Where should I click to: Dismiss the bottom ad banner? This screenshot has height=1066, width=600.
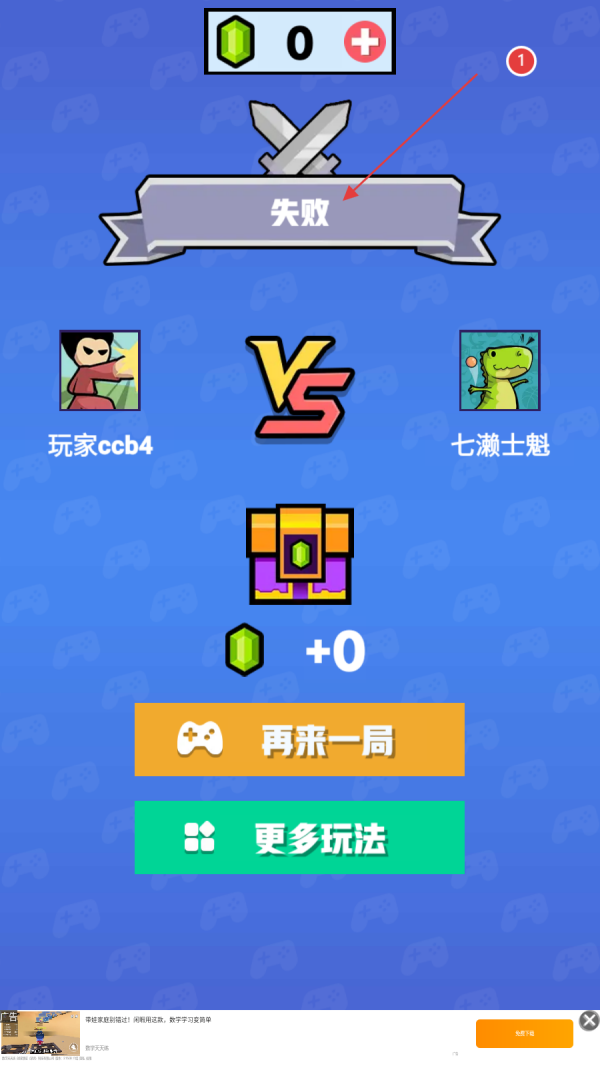pyautogui.click(x=589, y=1020)
